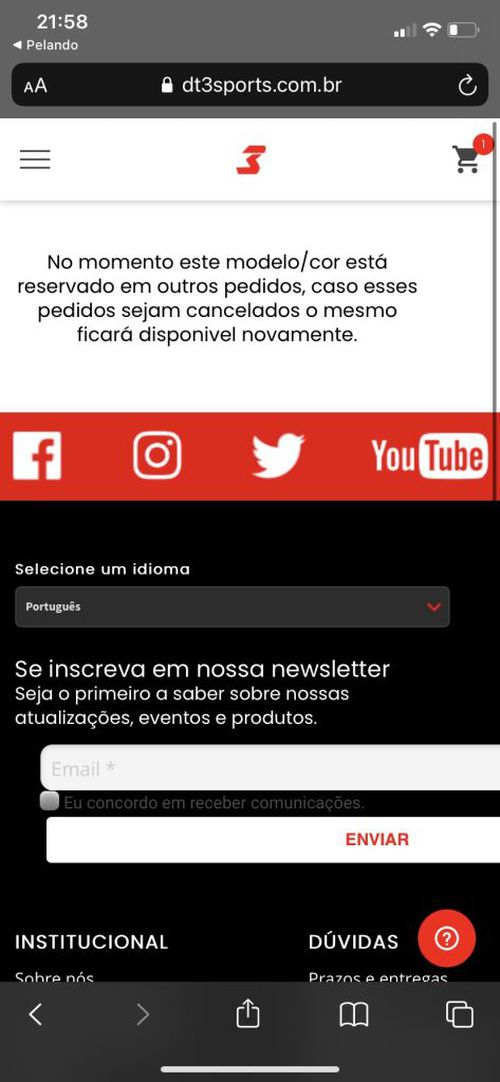Open the DT3 Facebook page

(37, 455)
